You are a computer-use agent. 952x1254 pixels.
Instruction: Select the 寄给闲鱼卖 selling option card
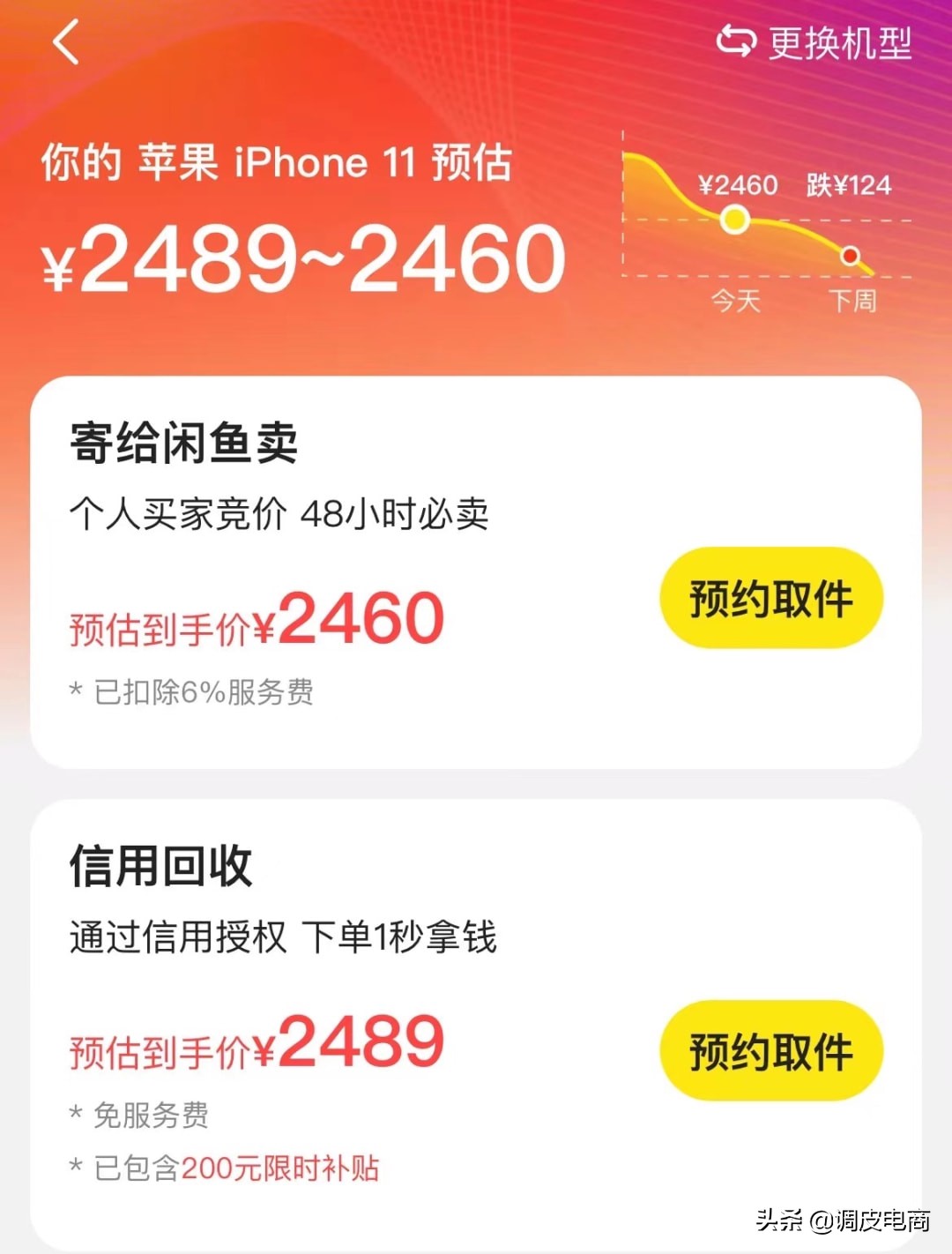click(x=476, y=573)
